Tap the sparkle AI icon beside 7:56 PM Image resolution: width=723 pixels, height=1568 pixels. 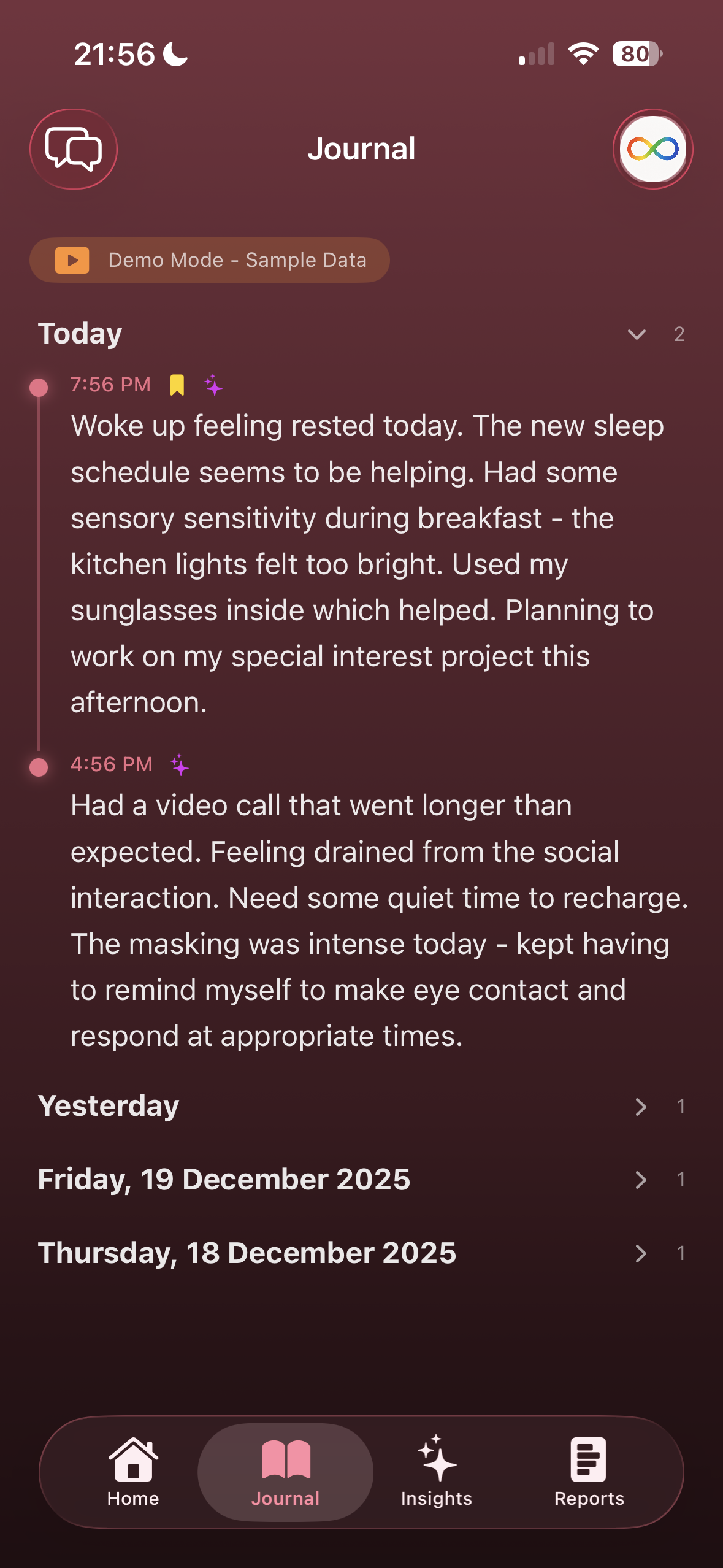[x=213, y=385]
